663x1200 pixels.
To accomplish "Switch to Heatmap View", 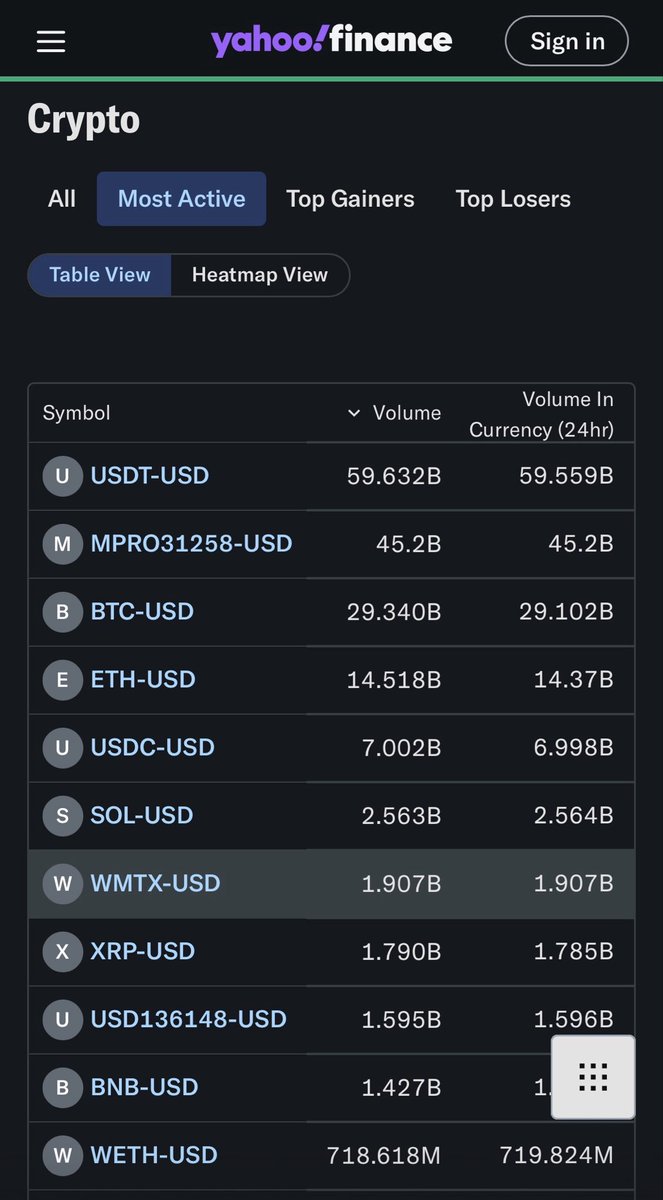I will [x=259, y=275].
